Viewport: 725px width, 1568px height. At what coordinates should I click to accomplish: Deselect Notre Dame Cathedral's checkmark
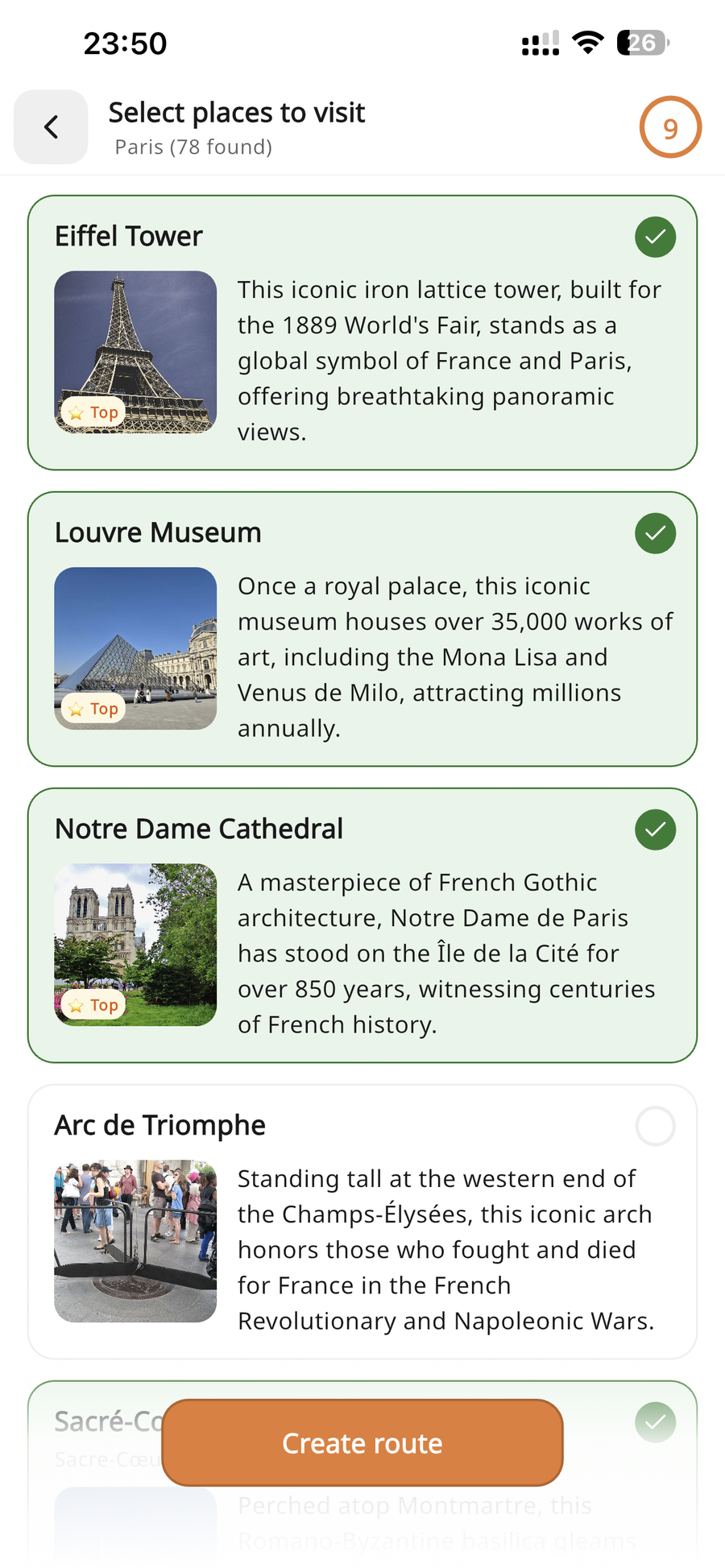(x=655, y=830)
